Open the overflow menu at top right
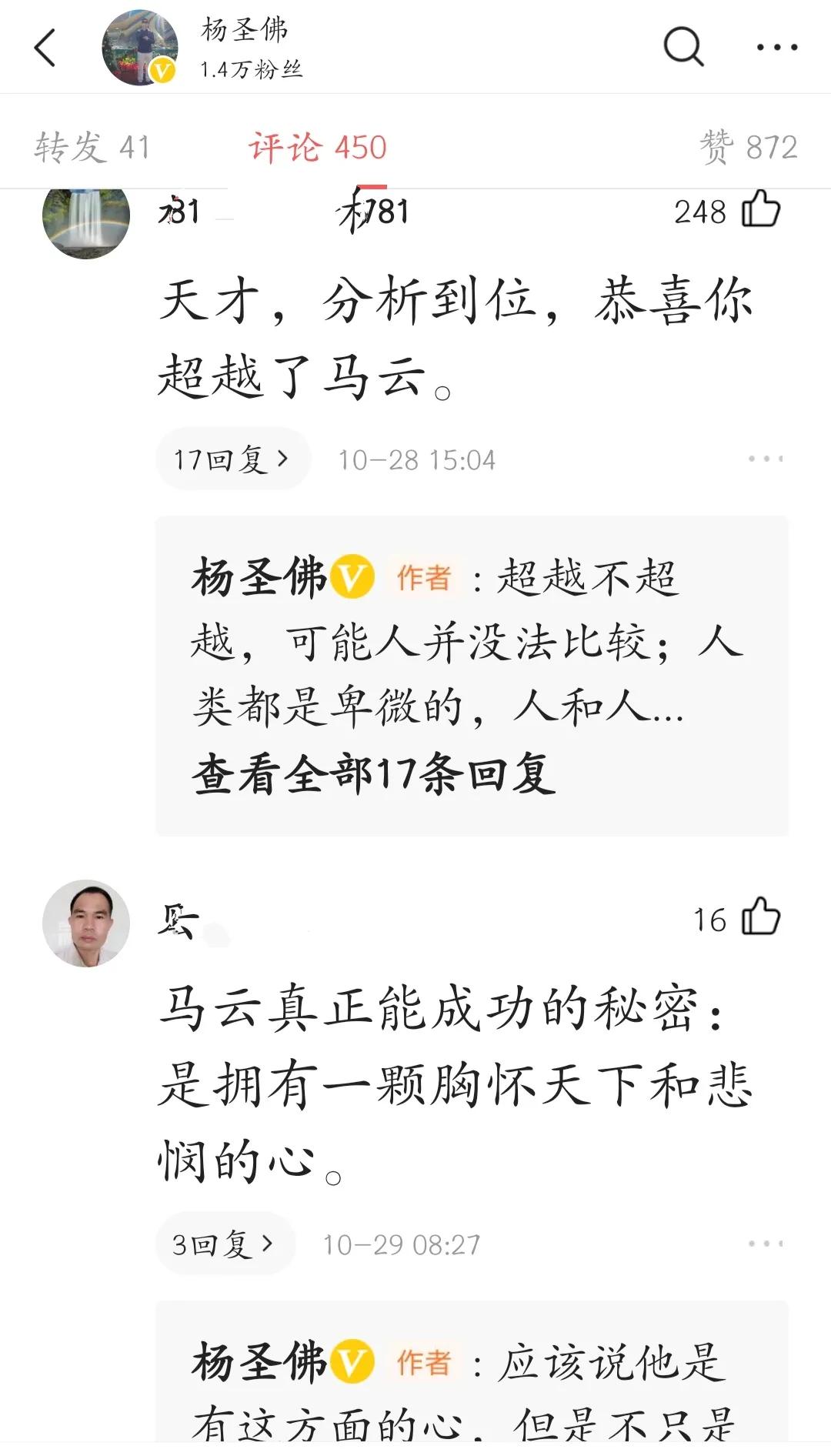Image resolution: width=831 pixels, height=1456 pixels. pyautogui.click(x=776, y=48)
